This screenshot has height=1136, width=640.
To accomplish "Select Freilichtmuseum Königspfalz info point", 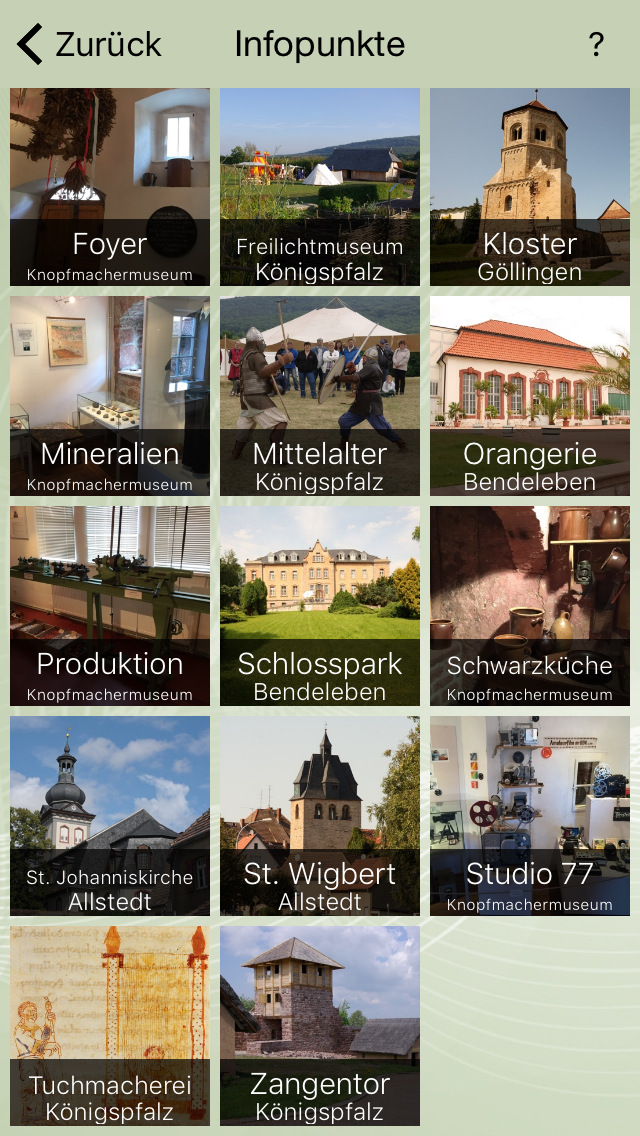I will pos(320,187).
